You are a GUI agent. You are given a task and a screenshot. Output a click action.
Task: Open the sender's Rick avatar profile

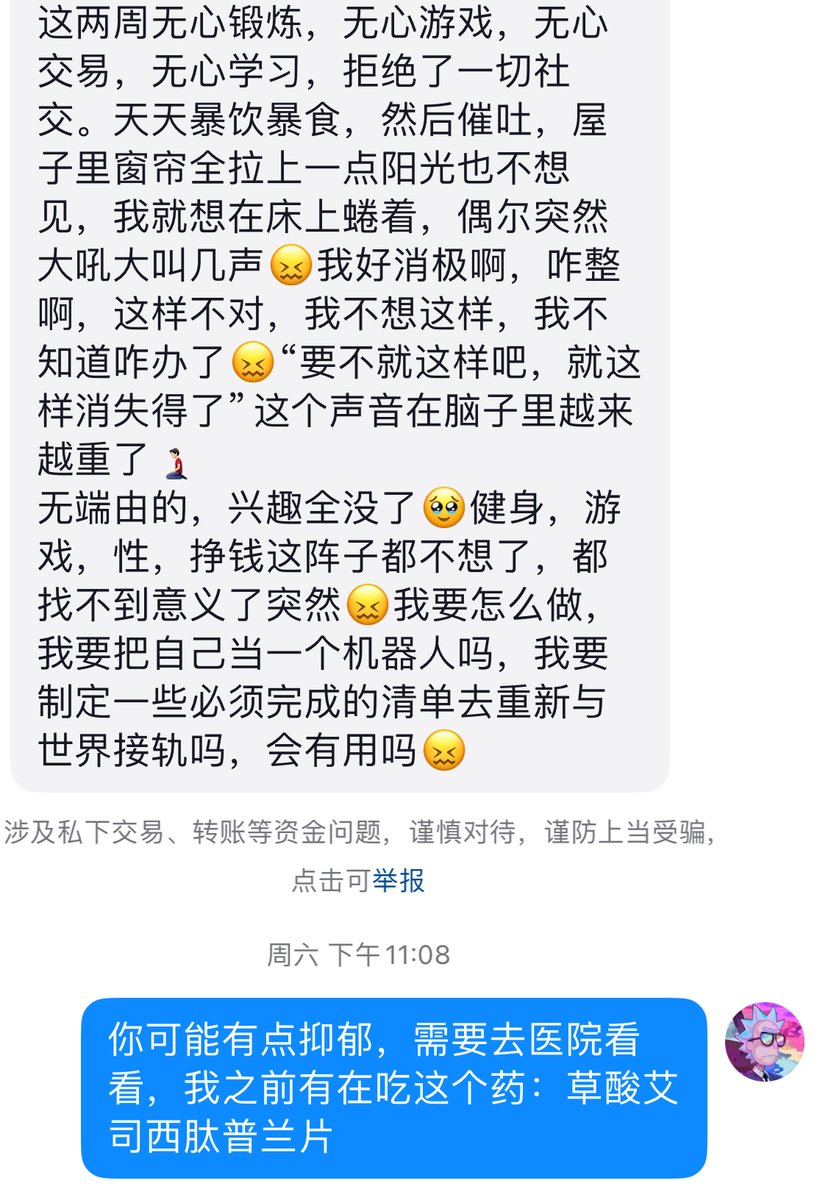[764, 1041]
